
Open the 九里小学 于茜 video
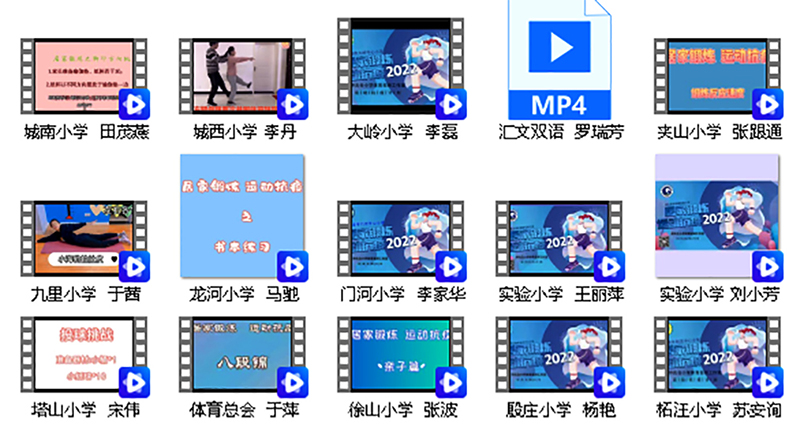click(84, 240)
